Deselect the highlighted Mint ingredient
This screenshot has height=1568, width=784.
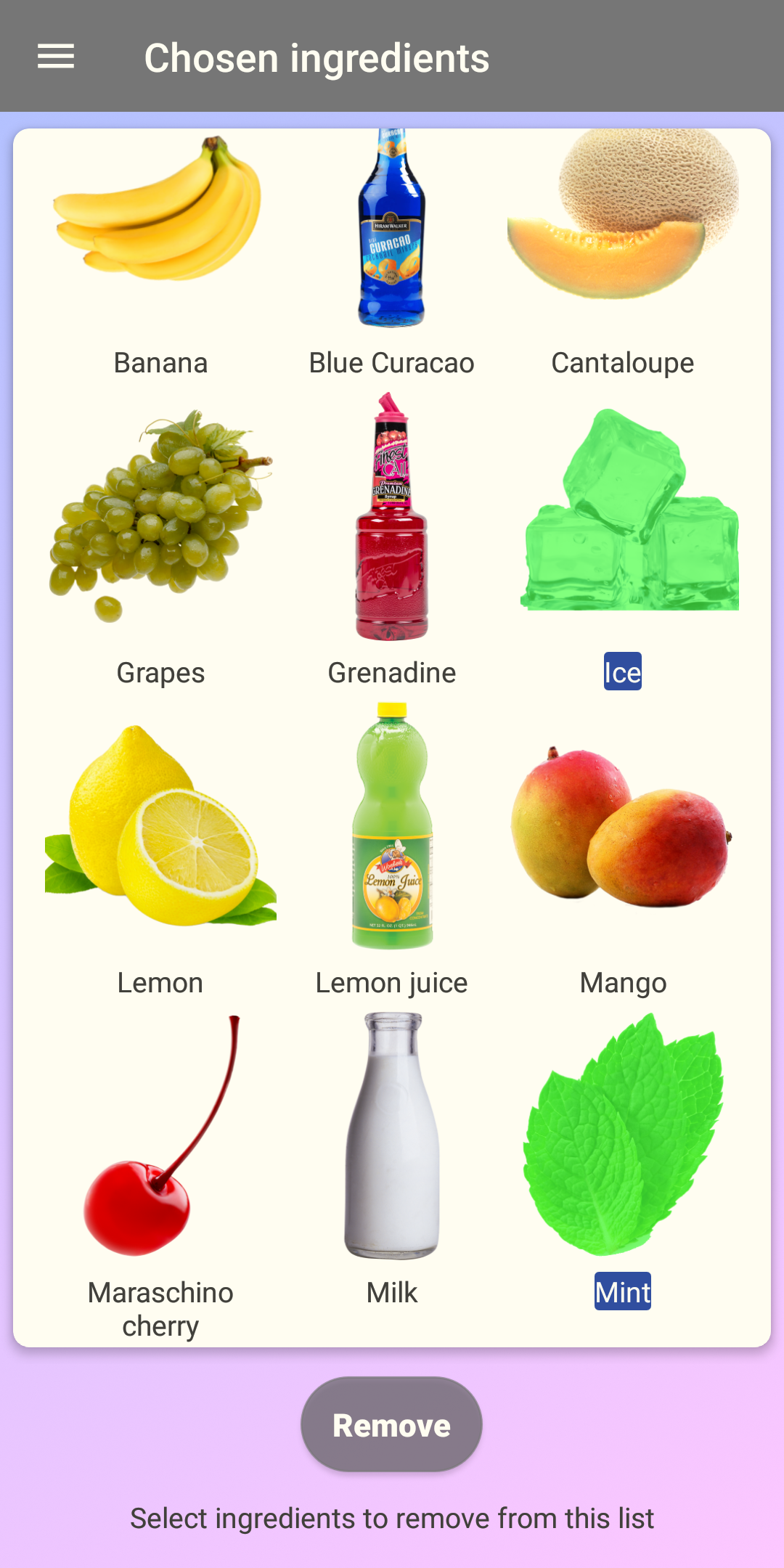pos(622,1292)
